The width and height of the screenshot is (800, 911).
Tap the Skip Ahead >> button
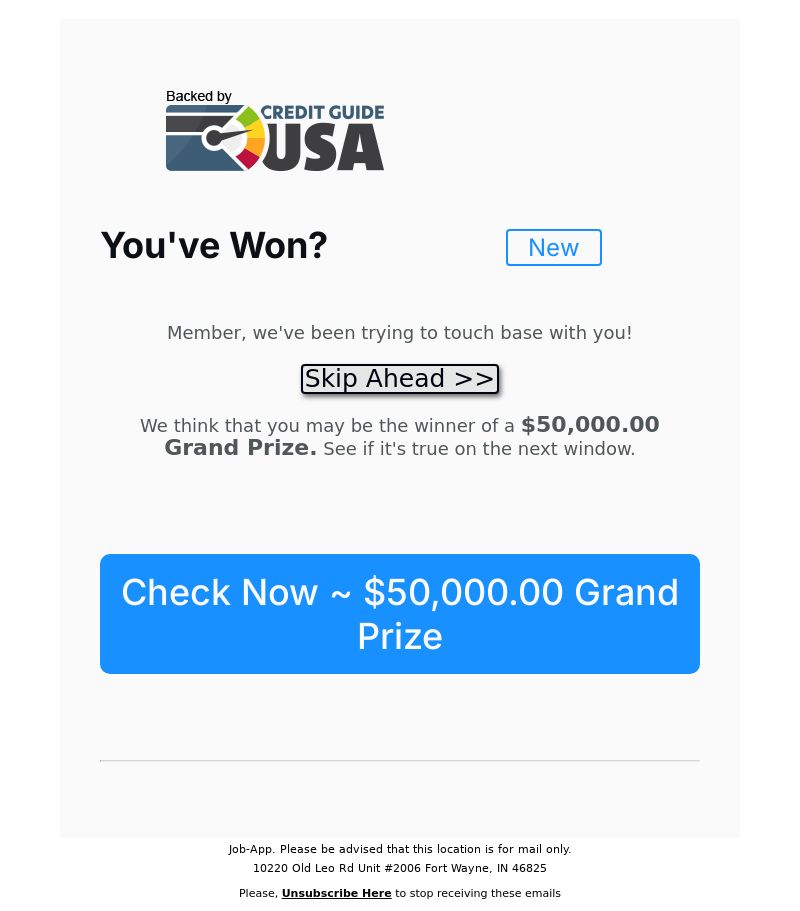[399, 379]
